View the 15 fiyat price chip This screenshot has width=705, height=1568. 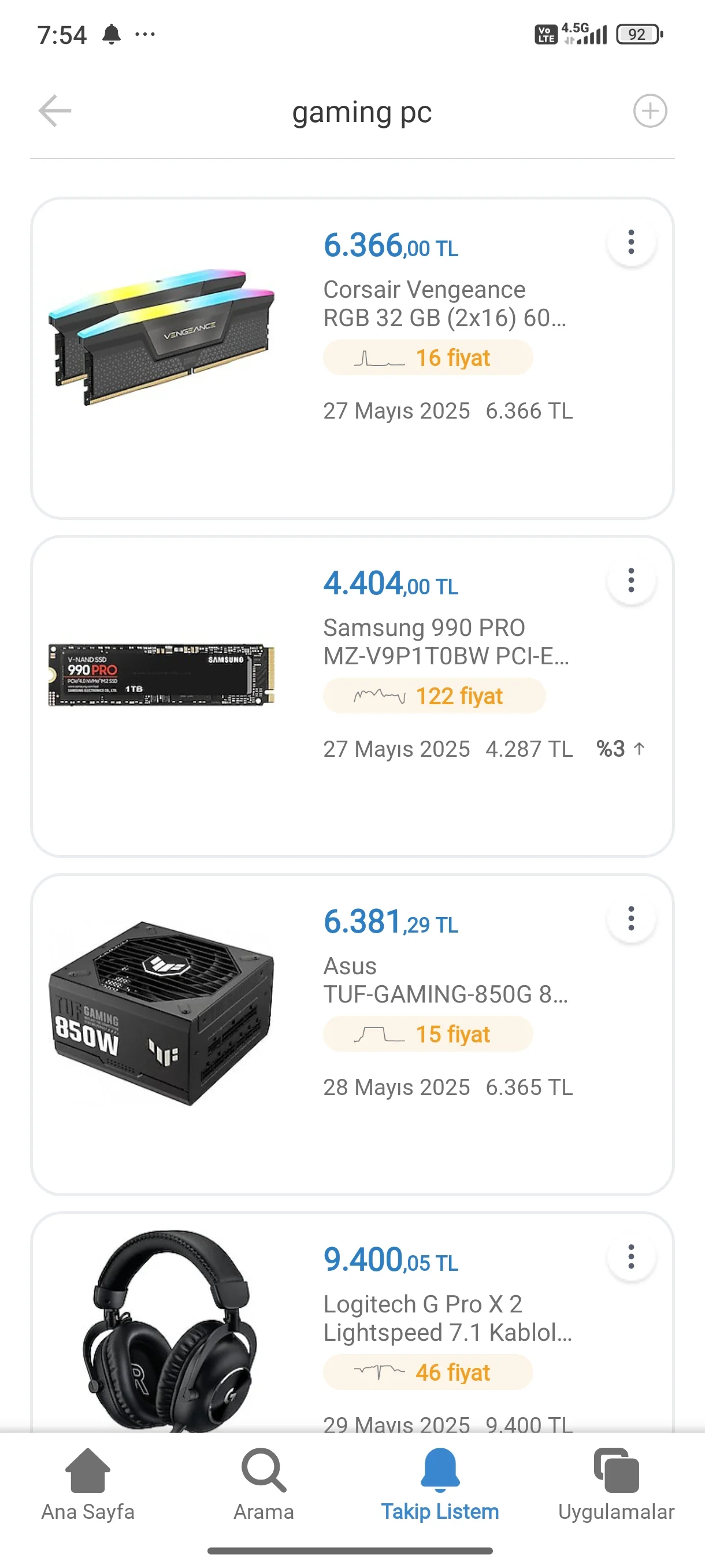(428, 1034)
